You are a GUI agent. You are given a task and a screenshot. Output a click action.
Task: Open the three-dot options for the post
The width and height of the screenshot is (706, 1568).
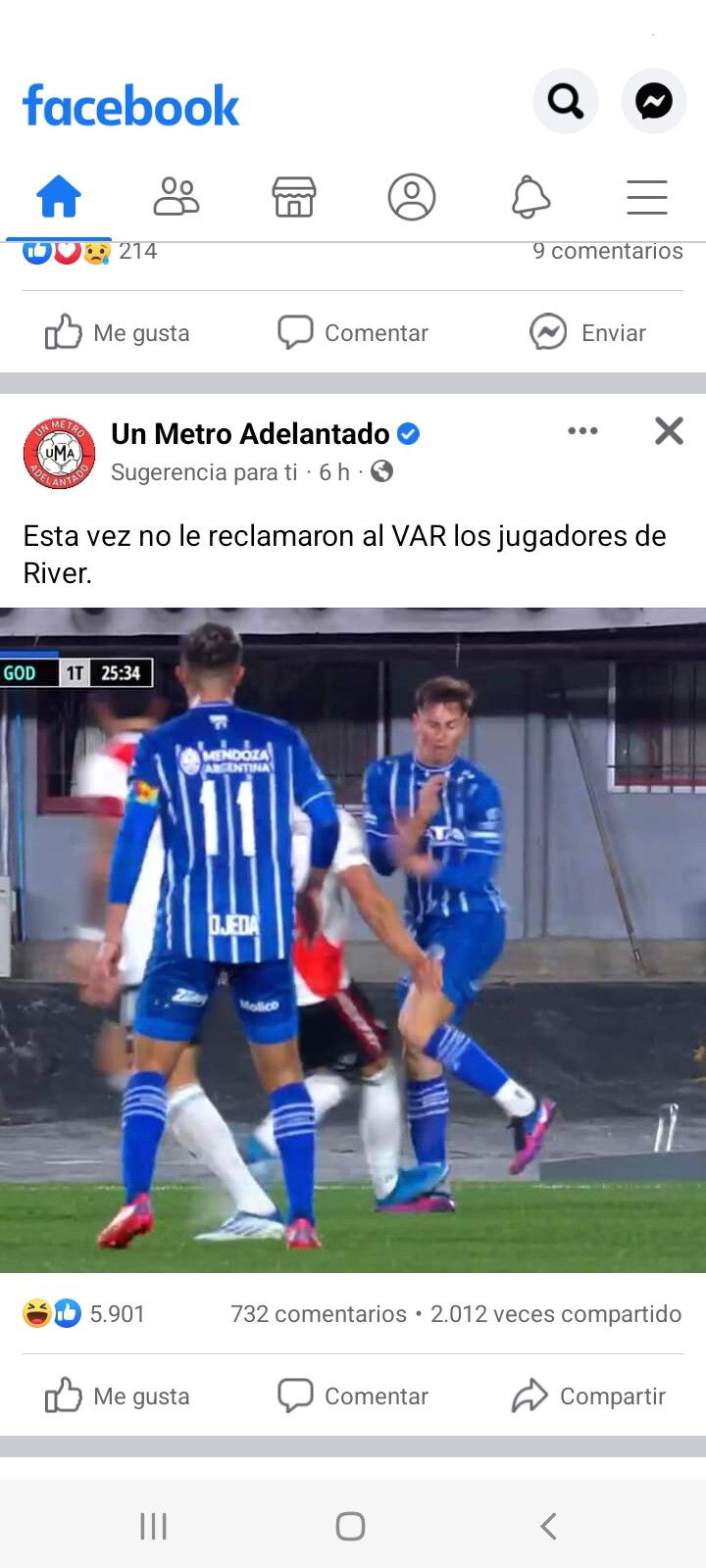582,431
